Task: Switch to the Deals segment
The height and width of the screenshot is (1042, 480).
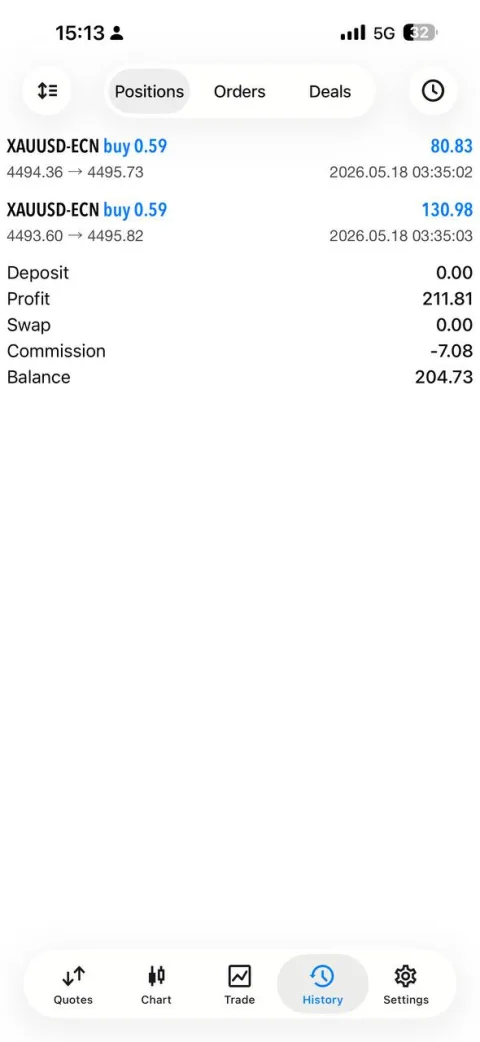Action: (x=330, y=91)
